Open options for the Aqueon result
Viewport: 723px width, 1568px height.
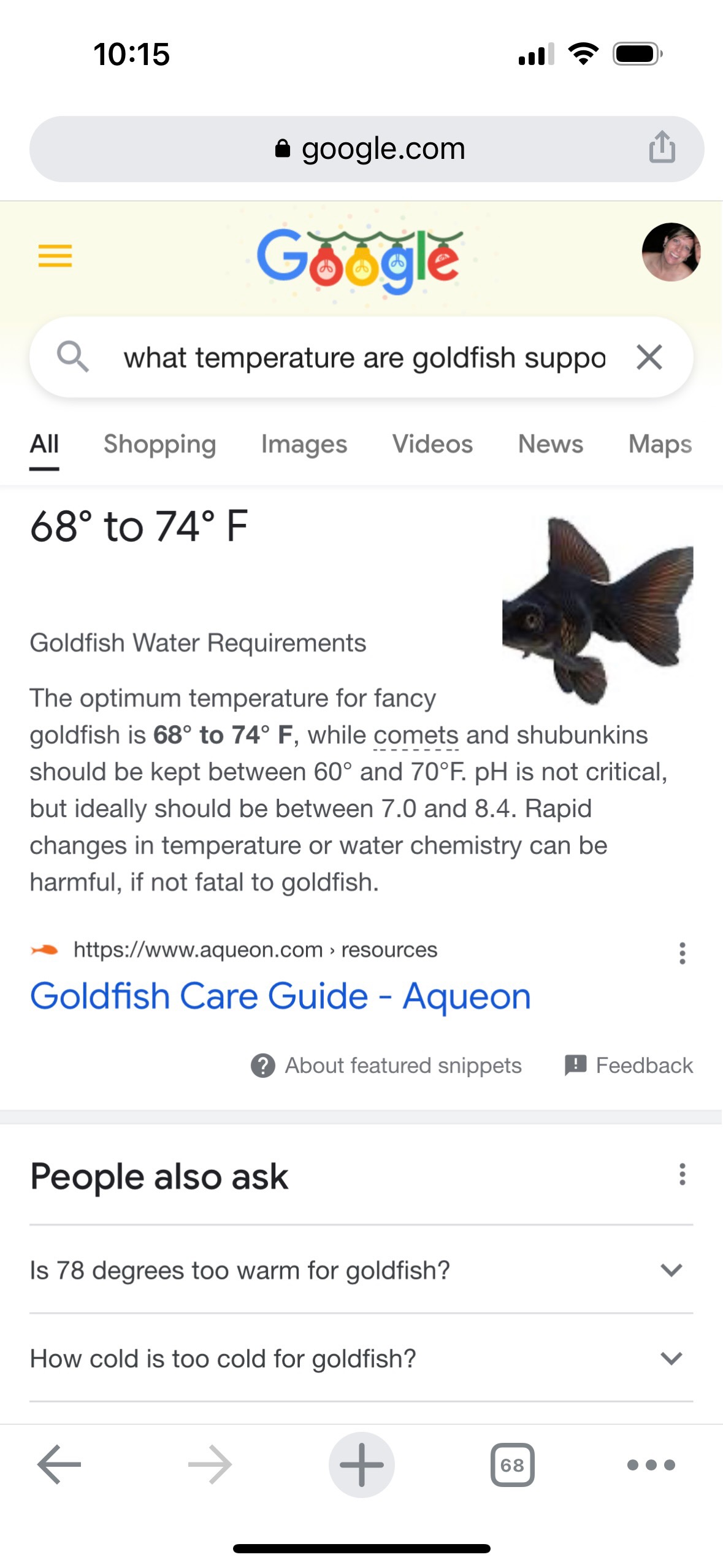click(682, 953)
